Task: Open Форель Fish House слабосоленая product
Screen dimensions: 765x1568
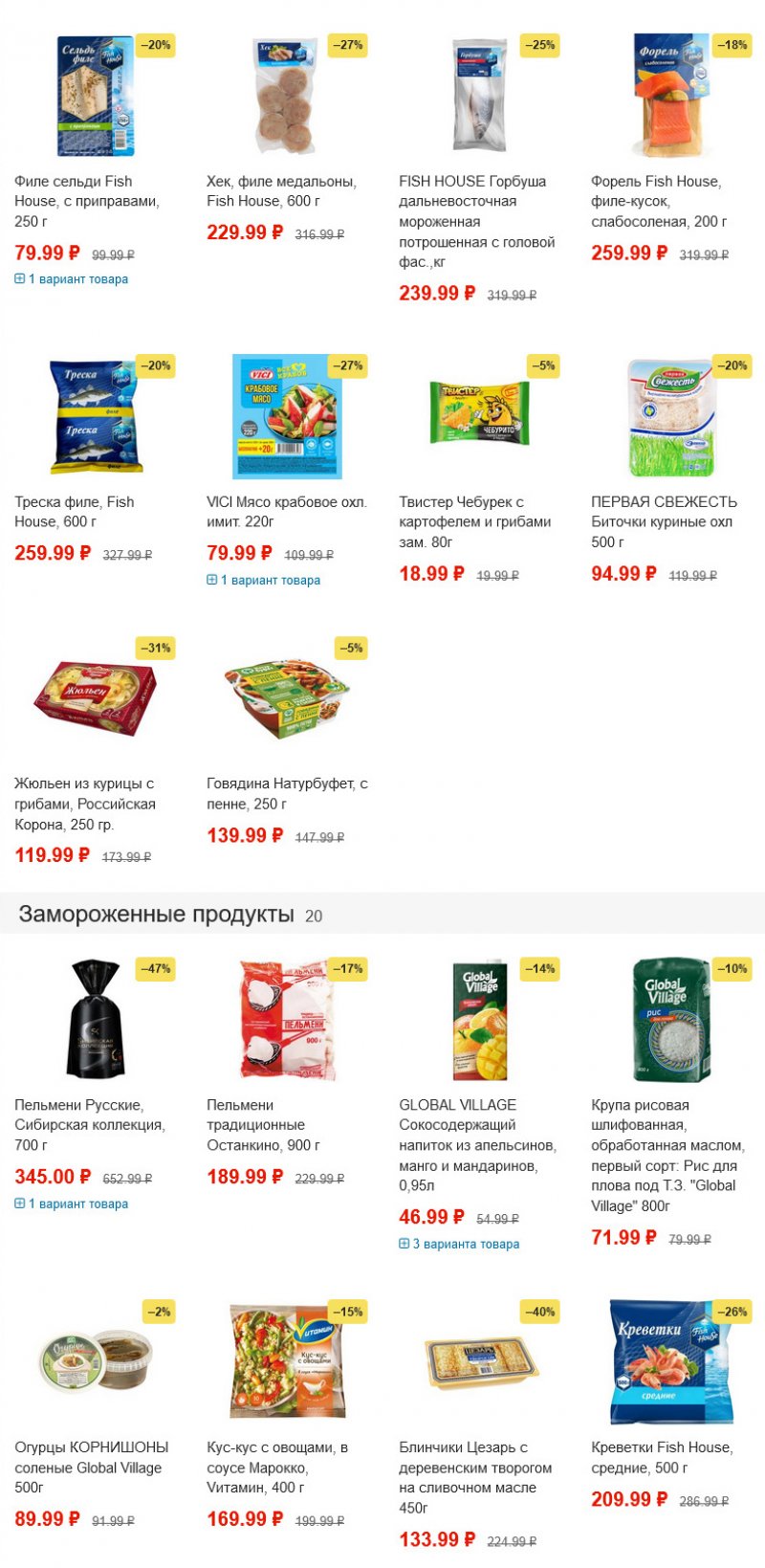Action: coord(658,201)
